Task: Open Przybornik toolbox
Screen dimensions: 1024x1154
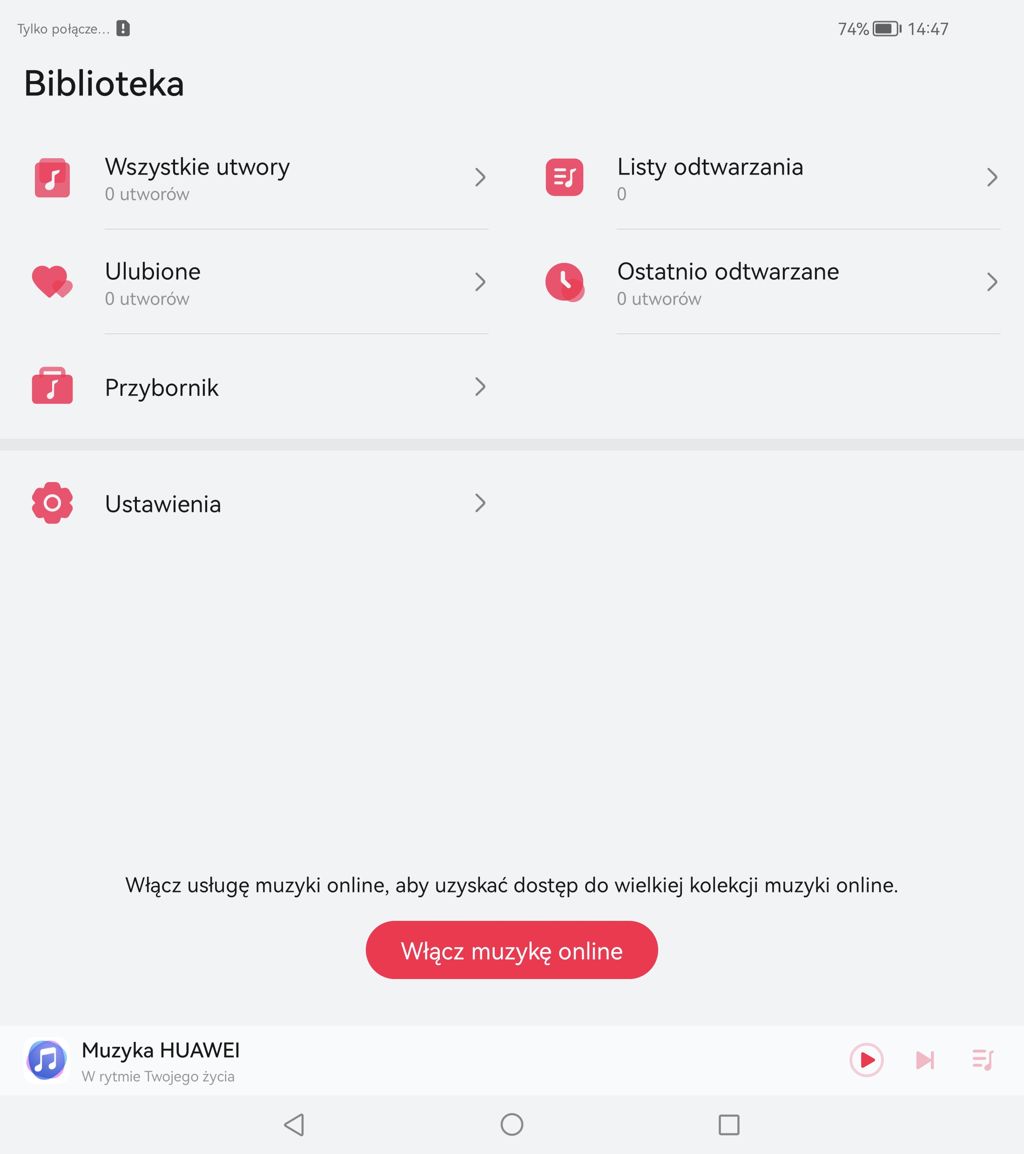Action: pyautogui.click(x=162, y=387)
